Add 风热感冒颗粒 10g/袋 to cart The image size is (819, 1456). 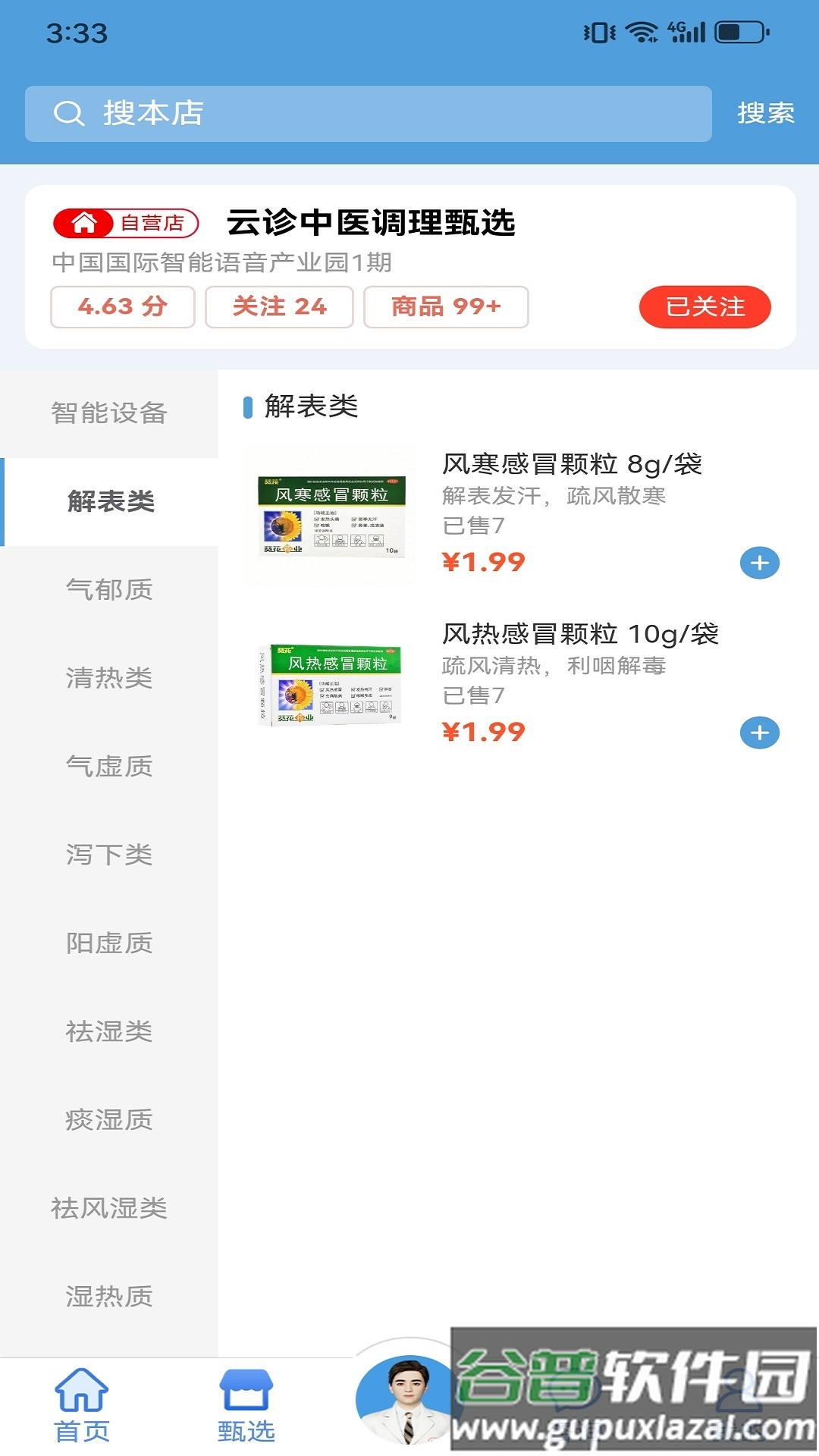(759, 733)
